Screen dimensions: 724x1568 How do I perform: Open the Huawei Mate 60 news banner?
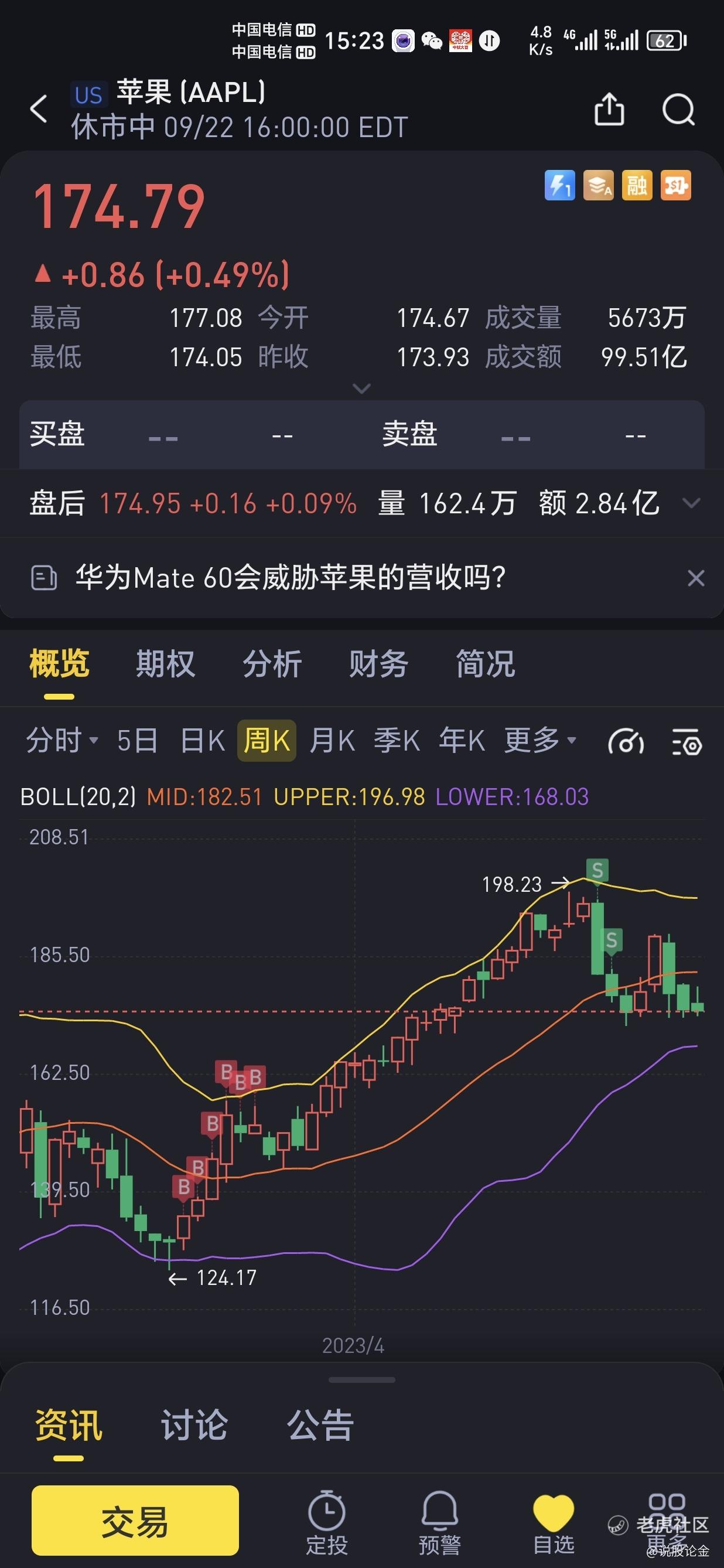pyautogui.click(x=291, y=577)
